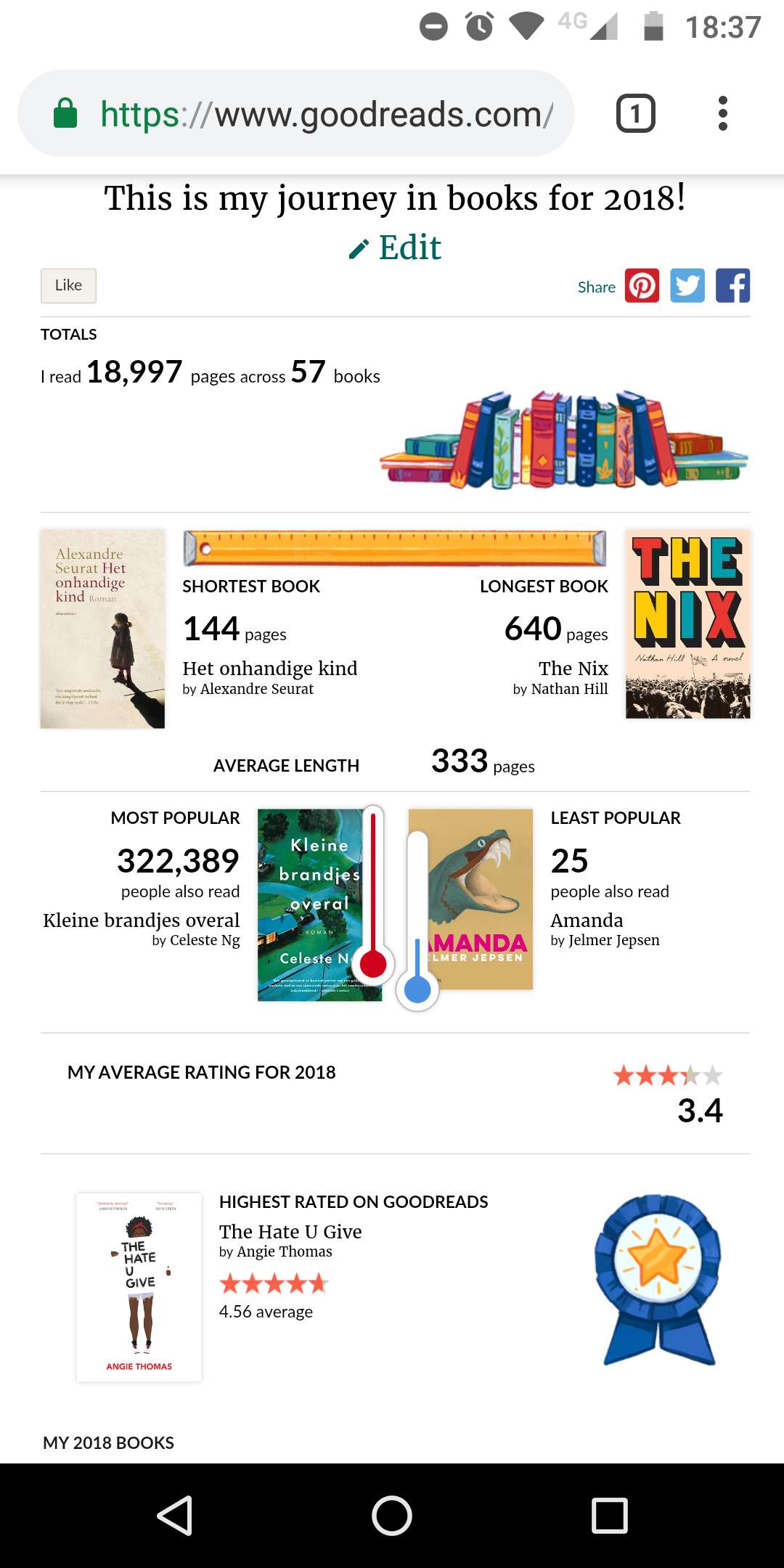
Task: View author Angie Thomas
Action: pos(285,1251)
